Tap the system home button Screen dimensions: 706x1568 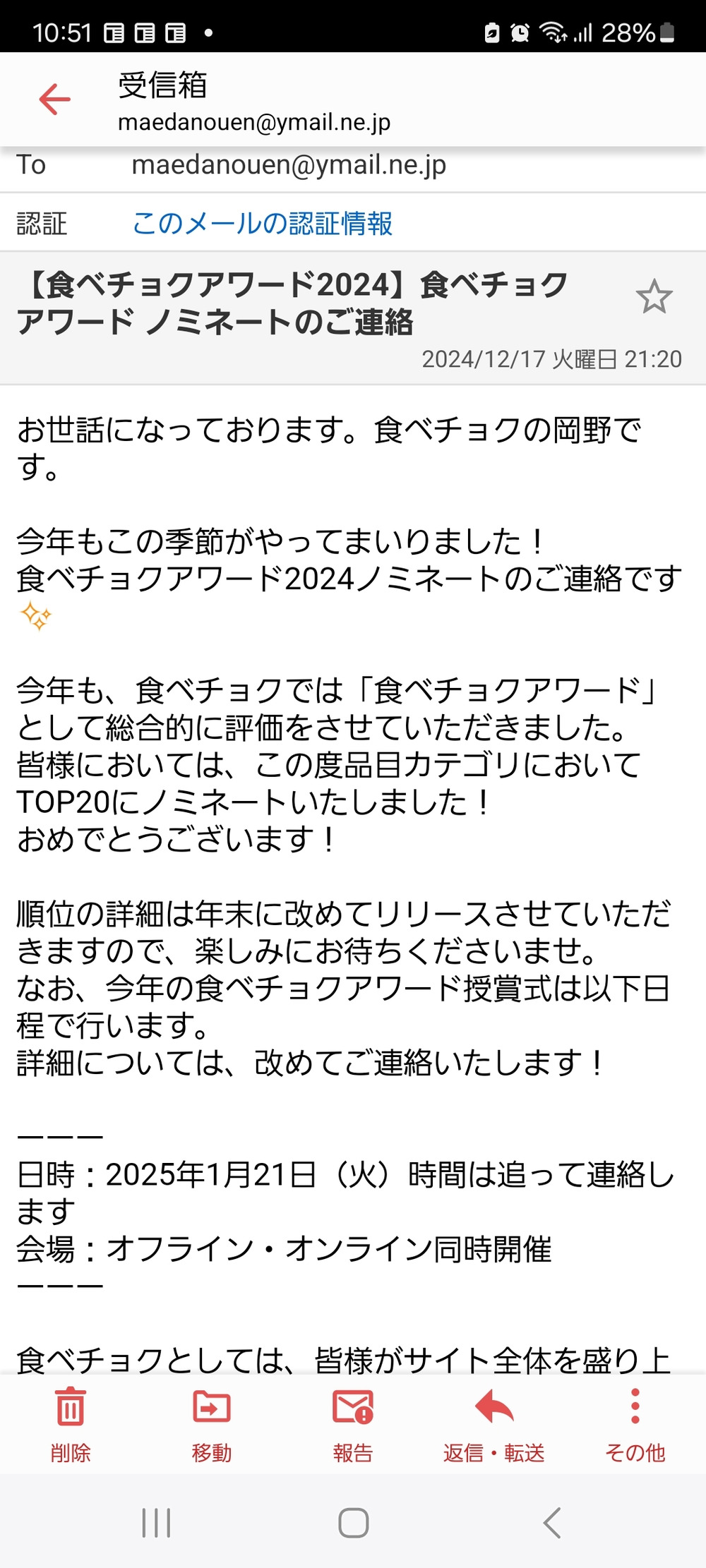353,1522
